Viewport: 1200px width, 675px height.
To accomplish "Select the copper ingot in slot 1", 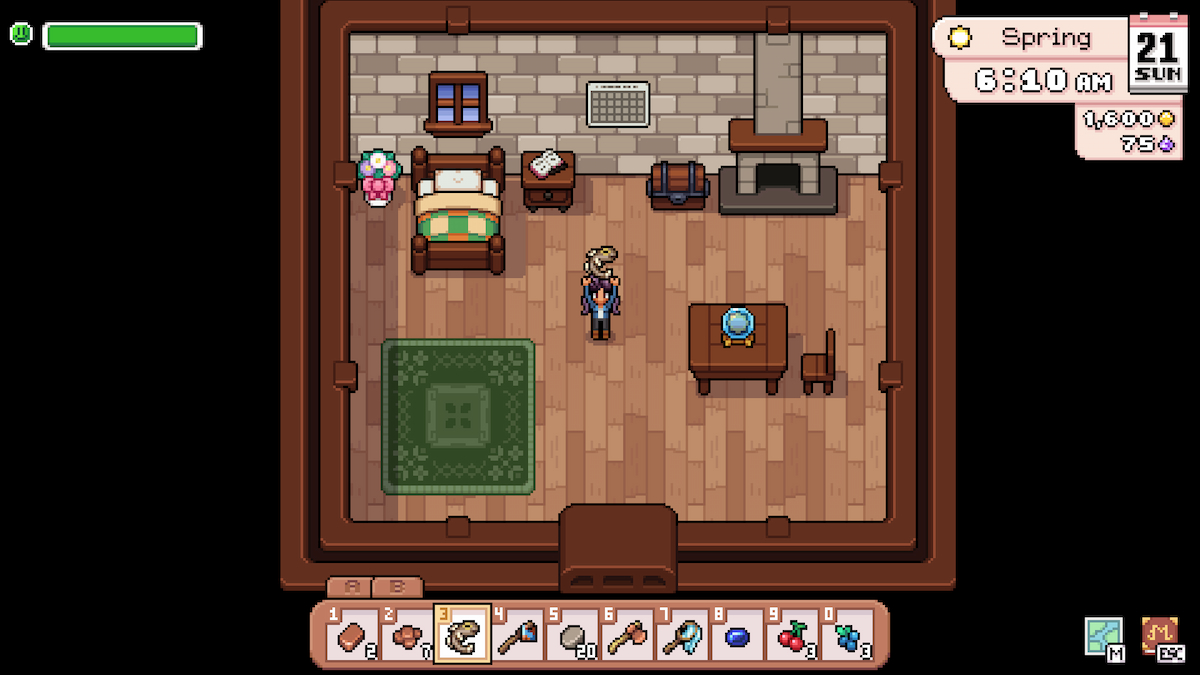I will (352, 635).
